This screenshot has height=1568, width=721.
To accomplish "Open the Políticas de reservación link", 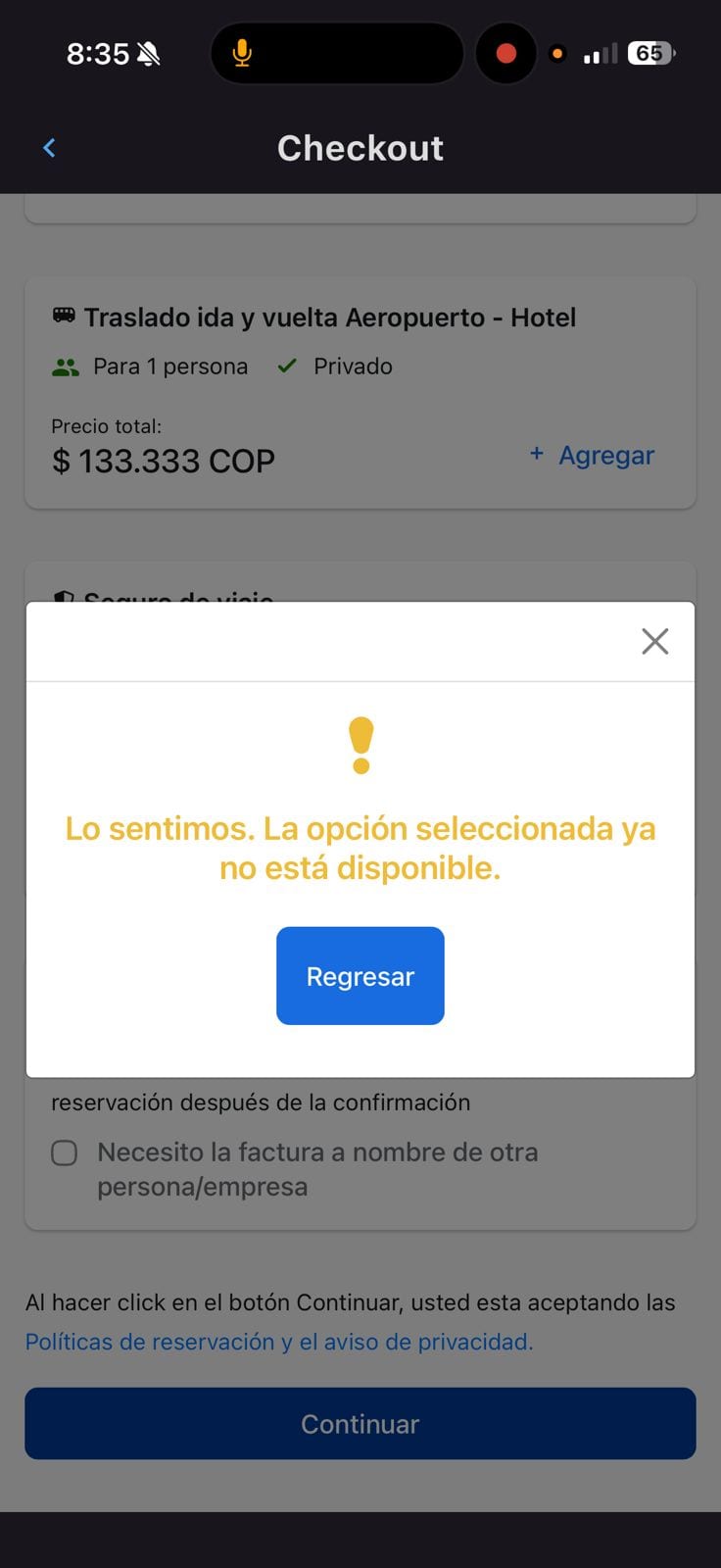I will coord(279,1342).
